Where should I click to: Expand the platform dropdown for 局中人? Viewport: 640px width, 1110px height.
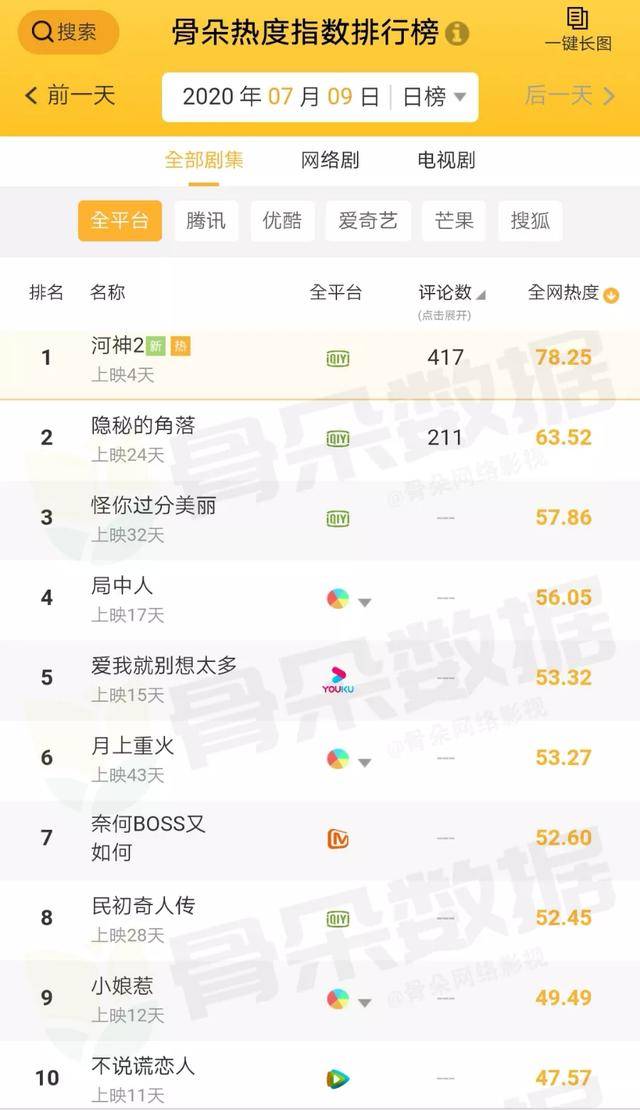coord(365,602)
